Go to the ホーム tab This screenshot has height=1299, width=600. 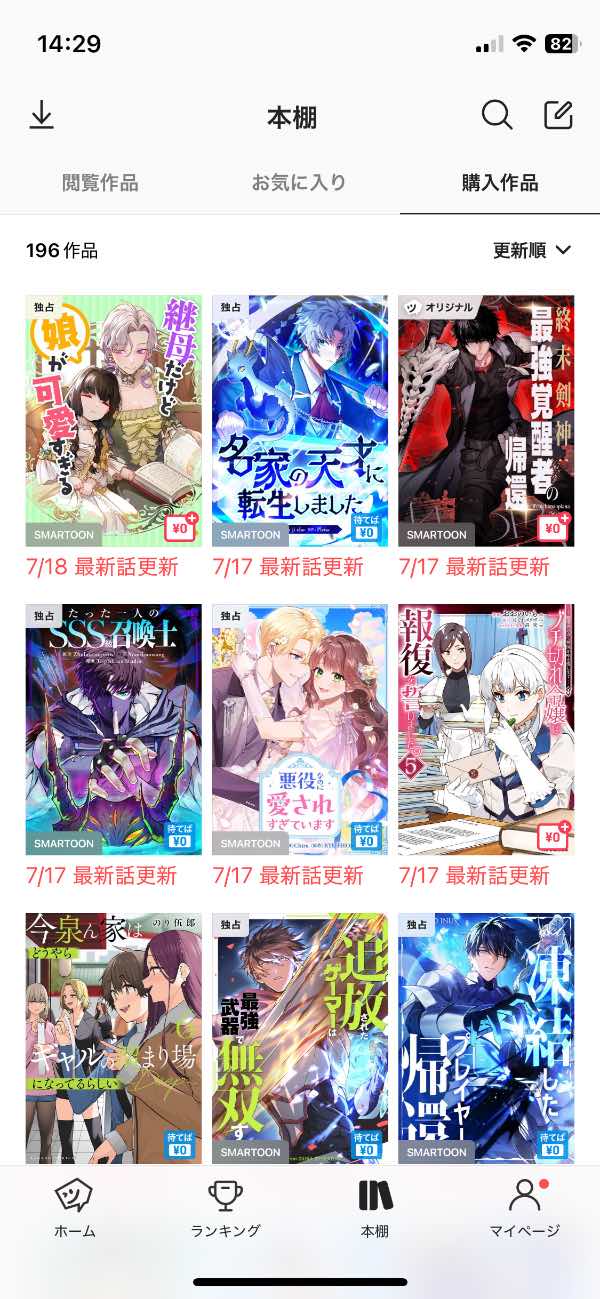pyautogui.click(x=75, y=1208)
